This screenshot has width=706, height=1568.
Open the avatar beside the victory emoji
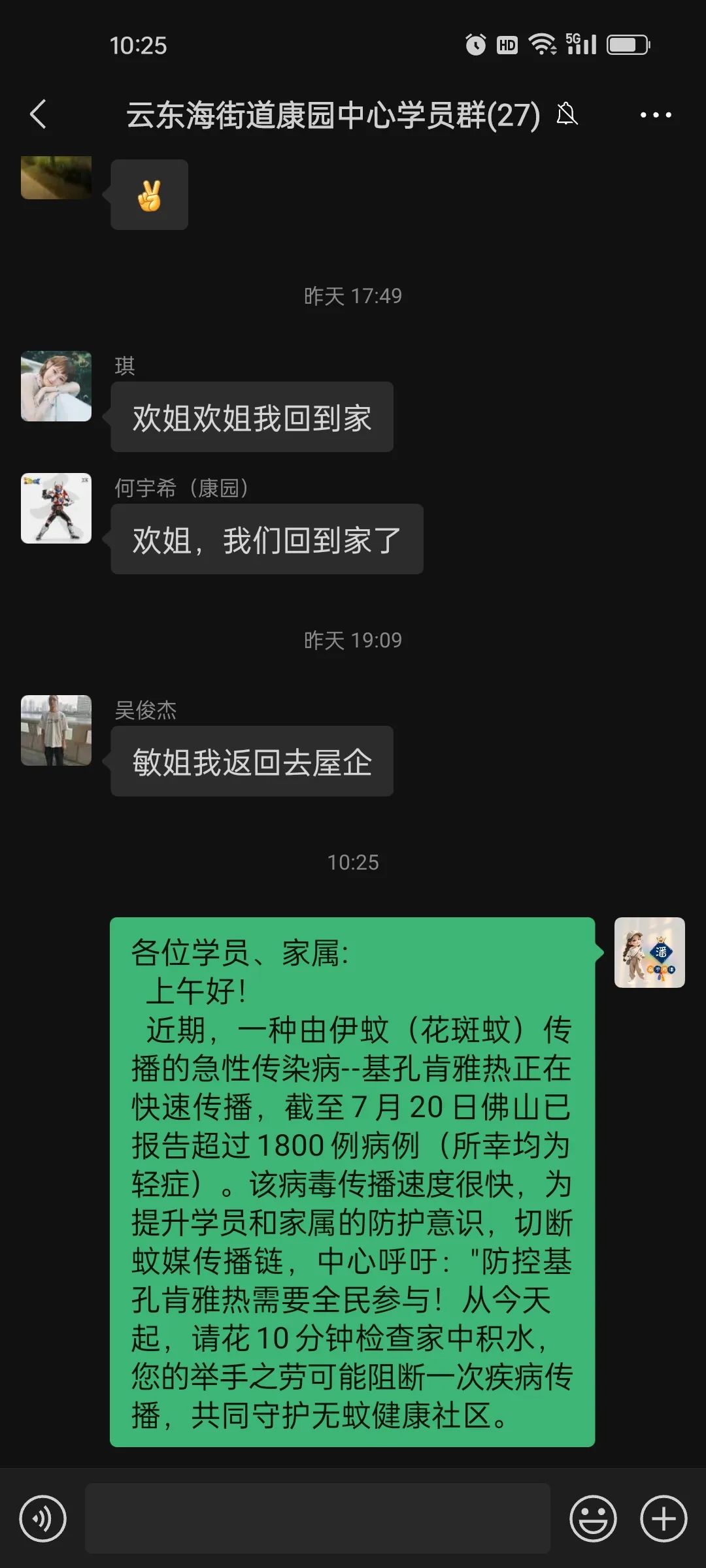coord(56,177)
